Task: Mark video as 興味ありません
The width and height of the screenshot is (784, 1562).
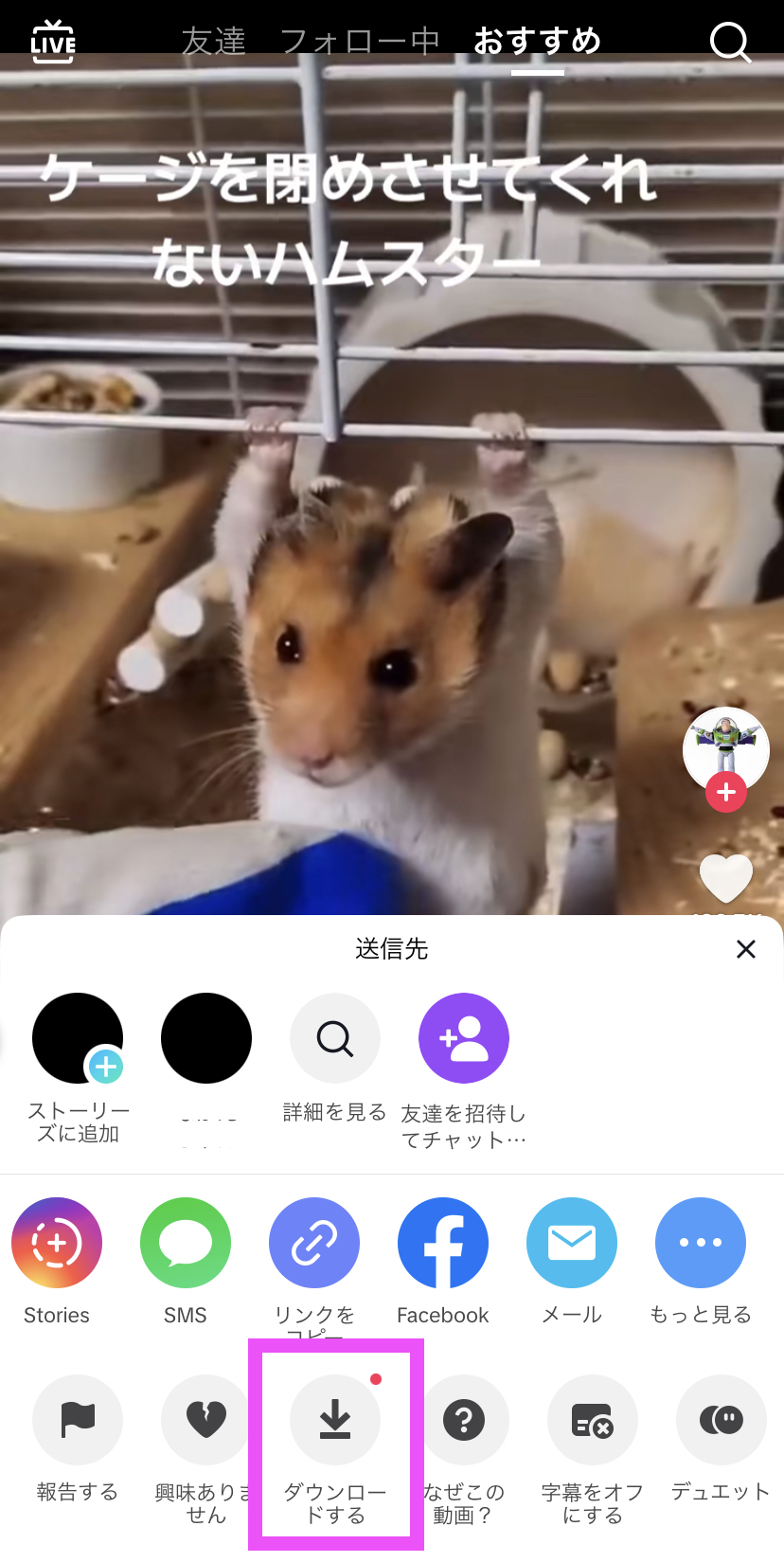Action: (x=205, y=1420)
